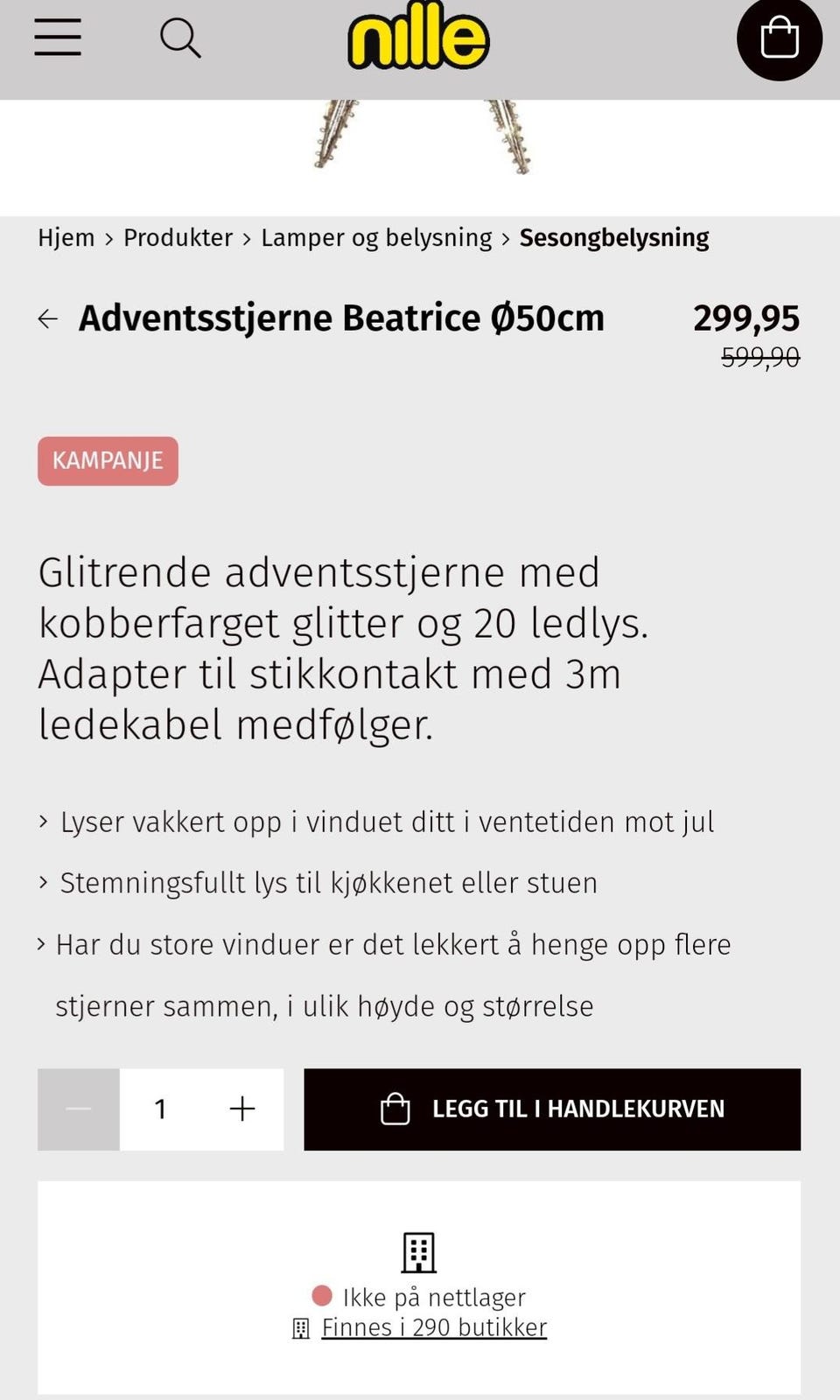840x1400 pixels.
Task: Click the store building icon above stock status
Action: tap(419, 1251)
